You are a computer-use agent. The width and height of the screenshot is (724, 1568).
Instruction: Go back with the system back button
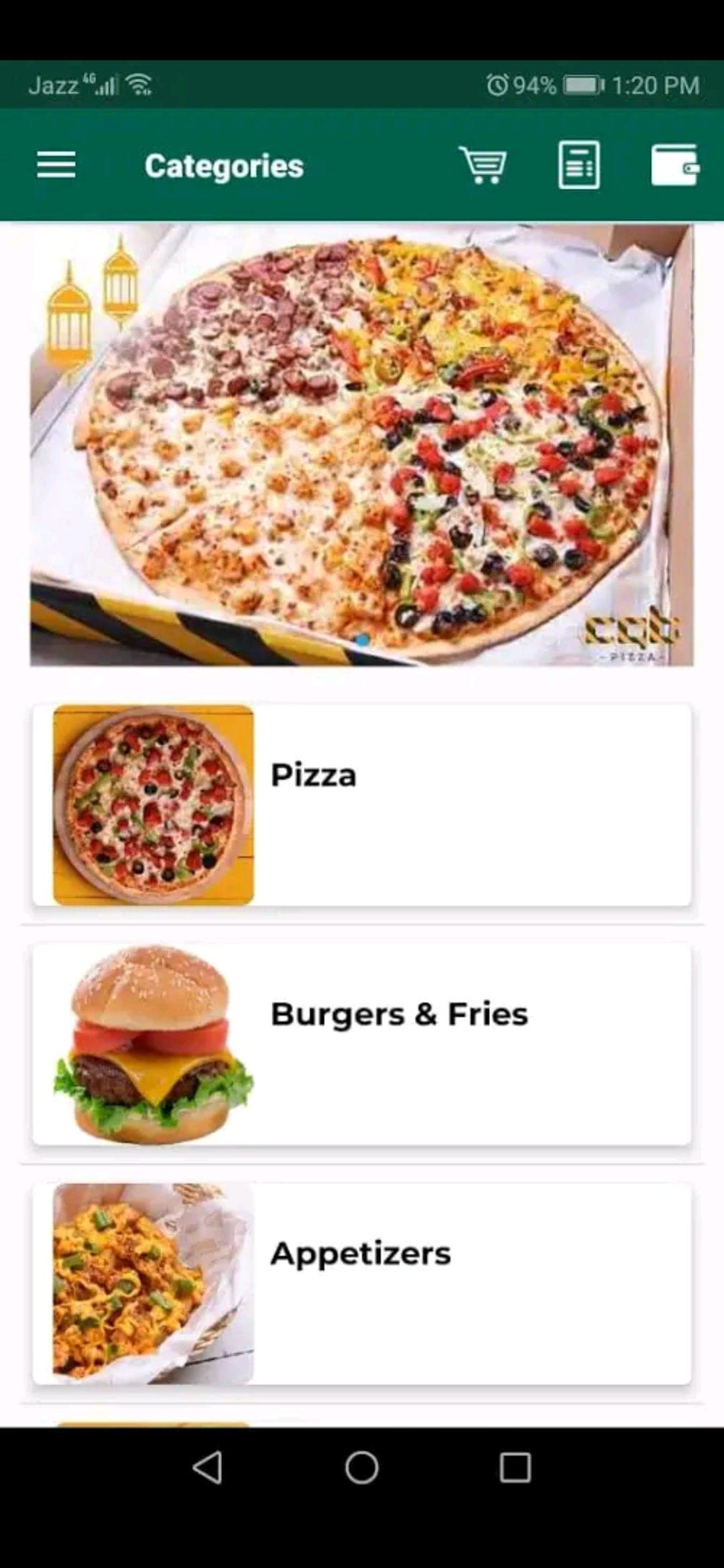point(207,1468)
